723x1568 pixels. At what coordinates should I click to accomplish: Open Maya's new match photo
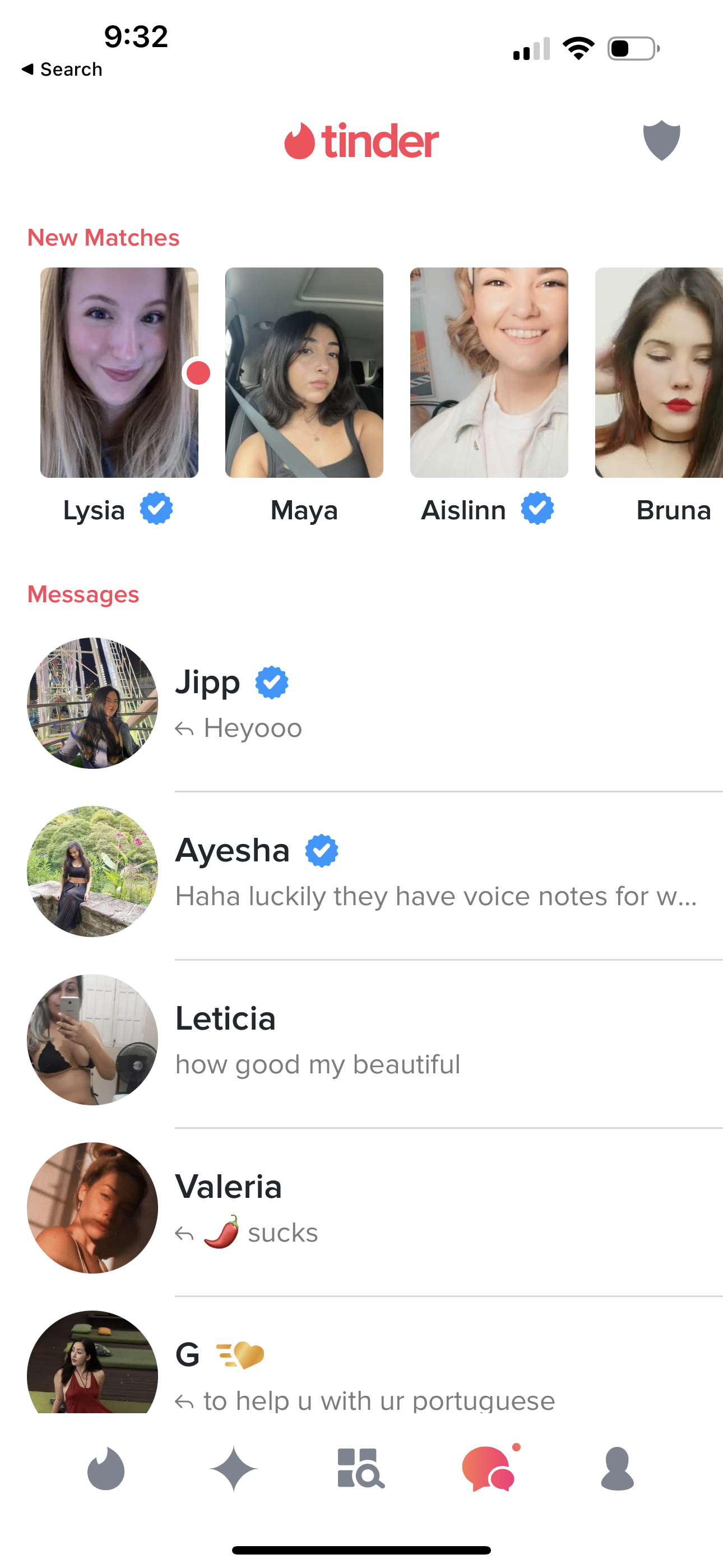(x=304, y=372)
